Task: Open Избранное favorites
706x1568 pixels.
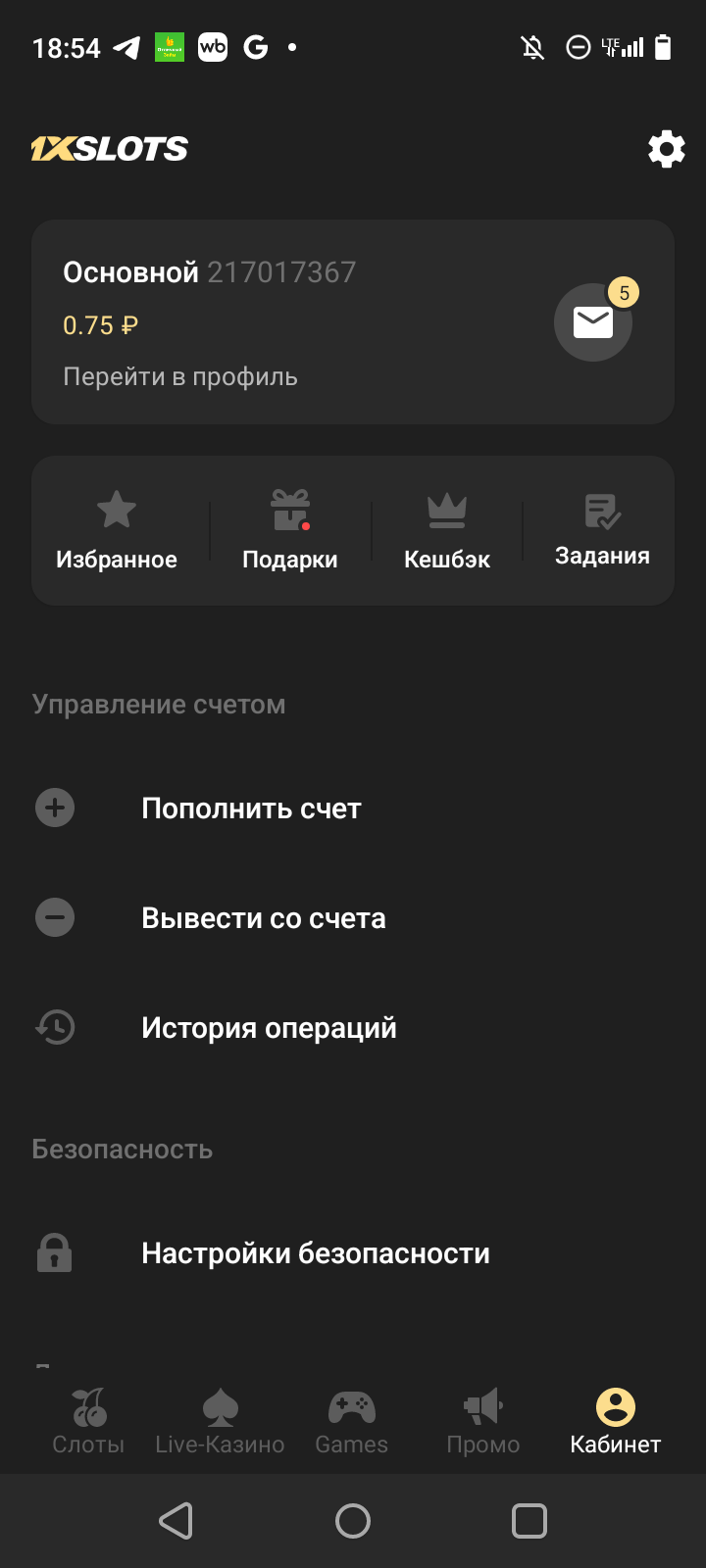Action: pos(117,531)
